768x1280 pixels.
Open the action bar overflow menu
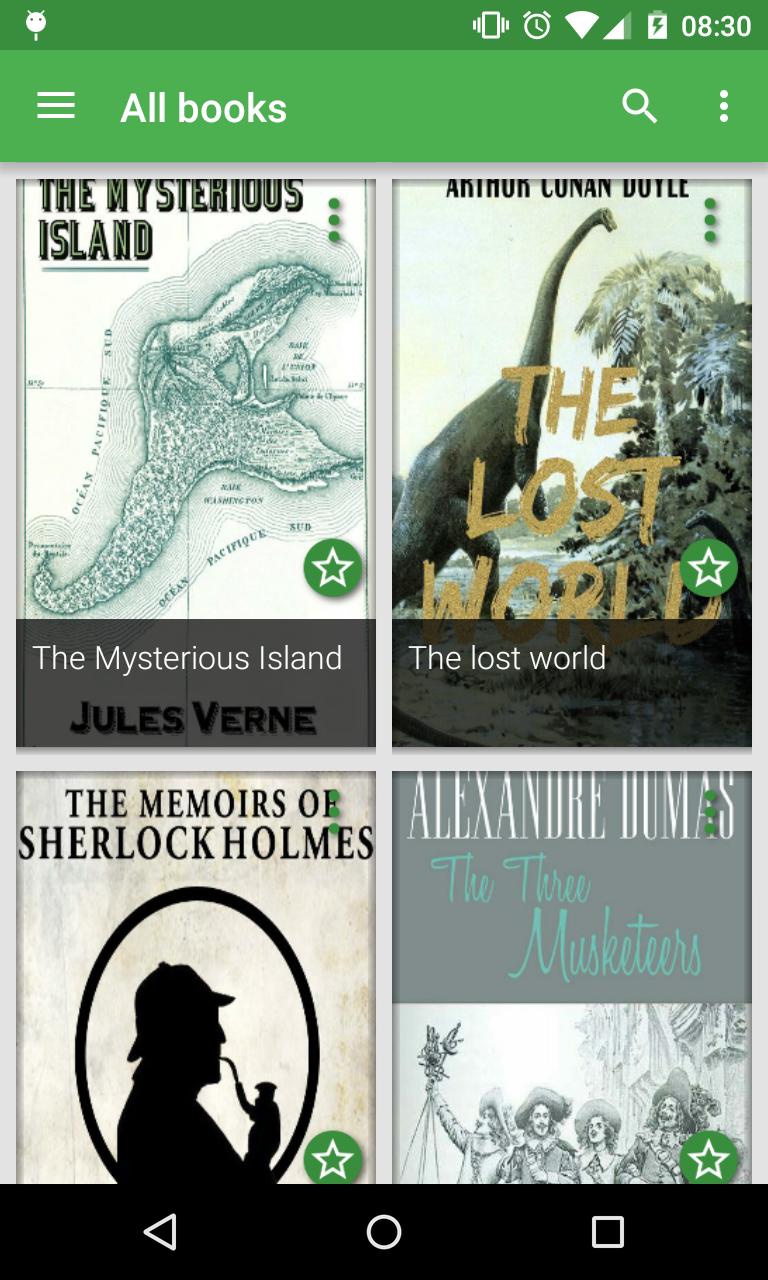click(723, 105)
